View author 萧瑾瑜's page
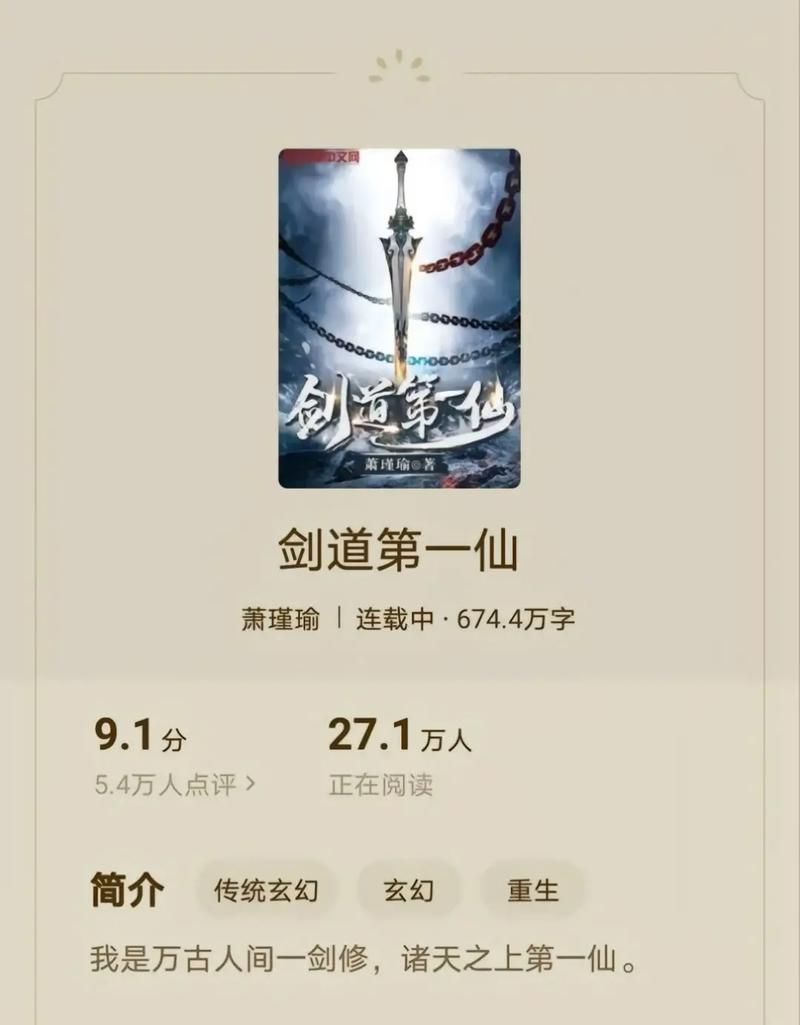Image resolution: width=800 pixels, height=1025 pixels. coord(281,618)
